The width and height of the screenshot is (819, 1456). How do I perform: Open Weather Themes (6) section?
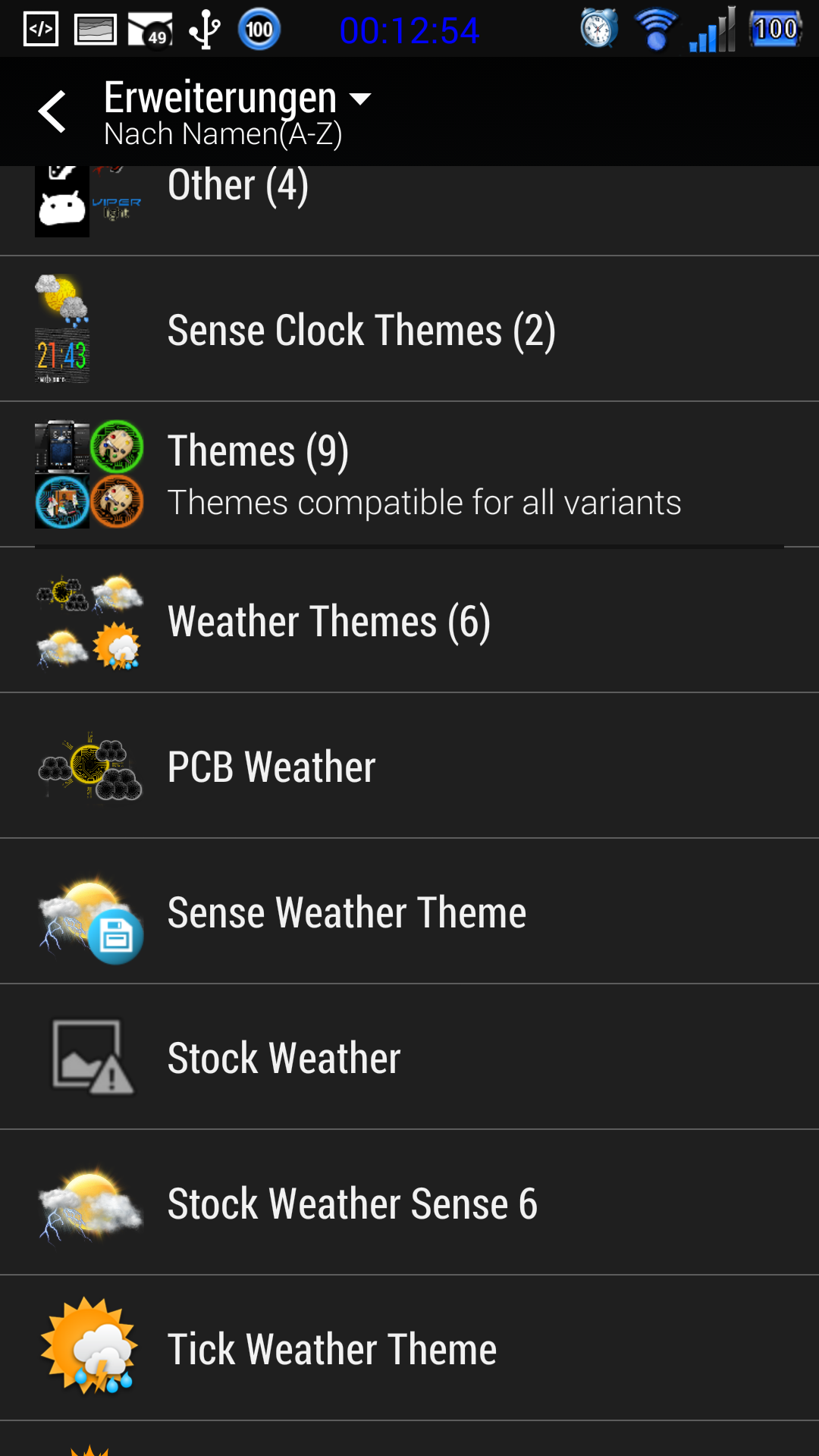coord(409,620)
